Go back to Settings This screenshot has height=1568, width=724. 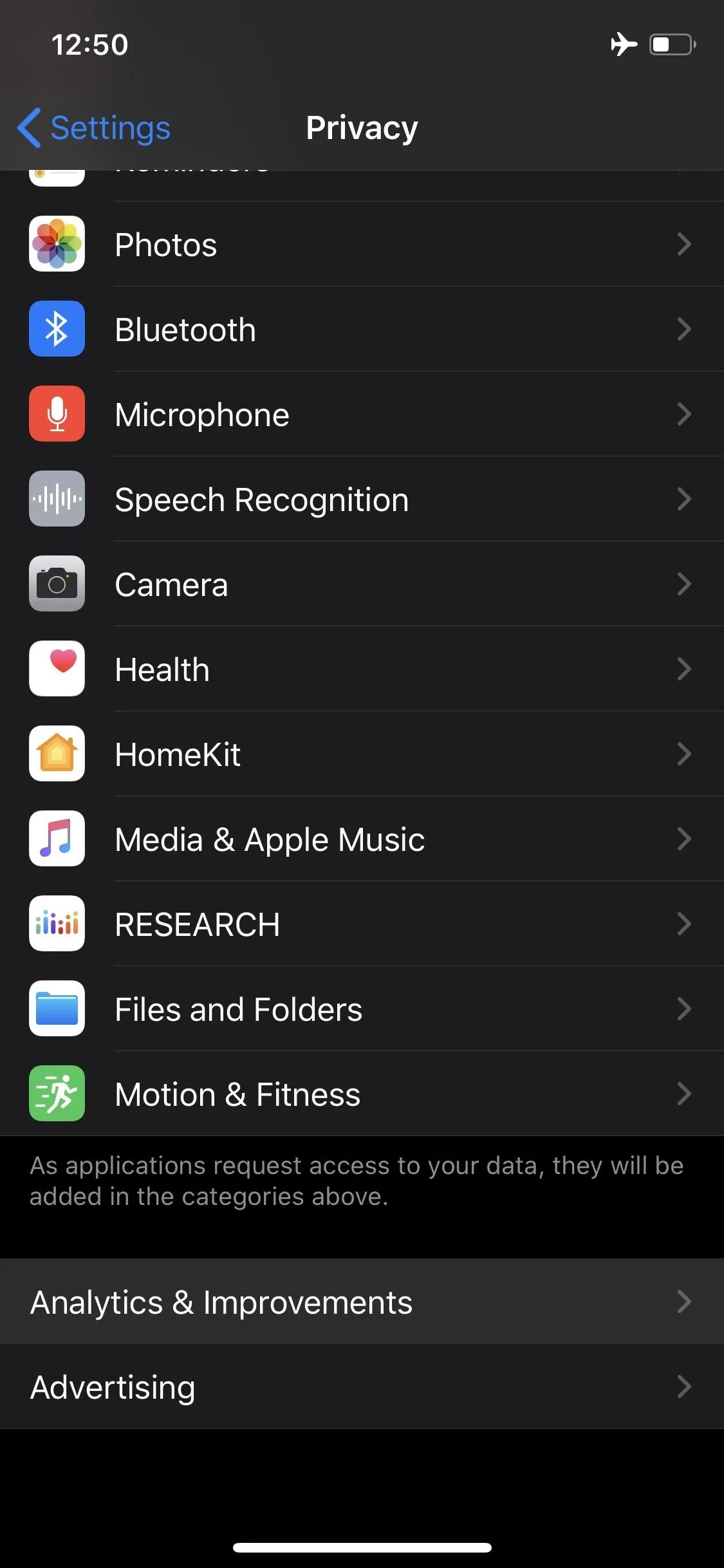click(x=94, y=127)
